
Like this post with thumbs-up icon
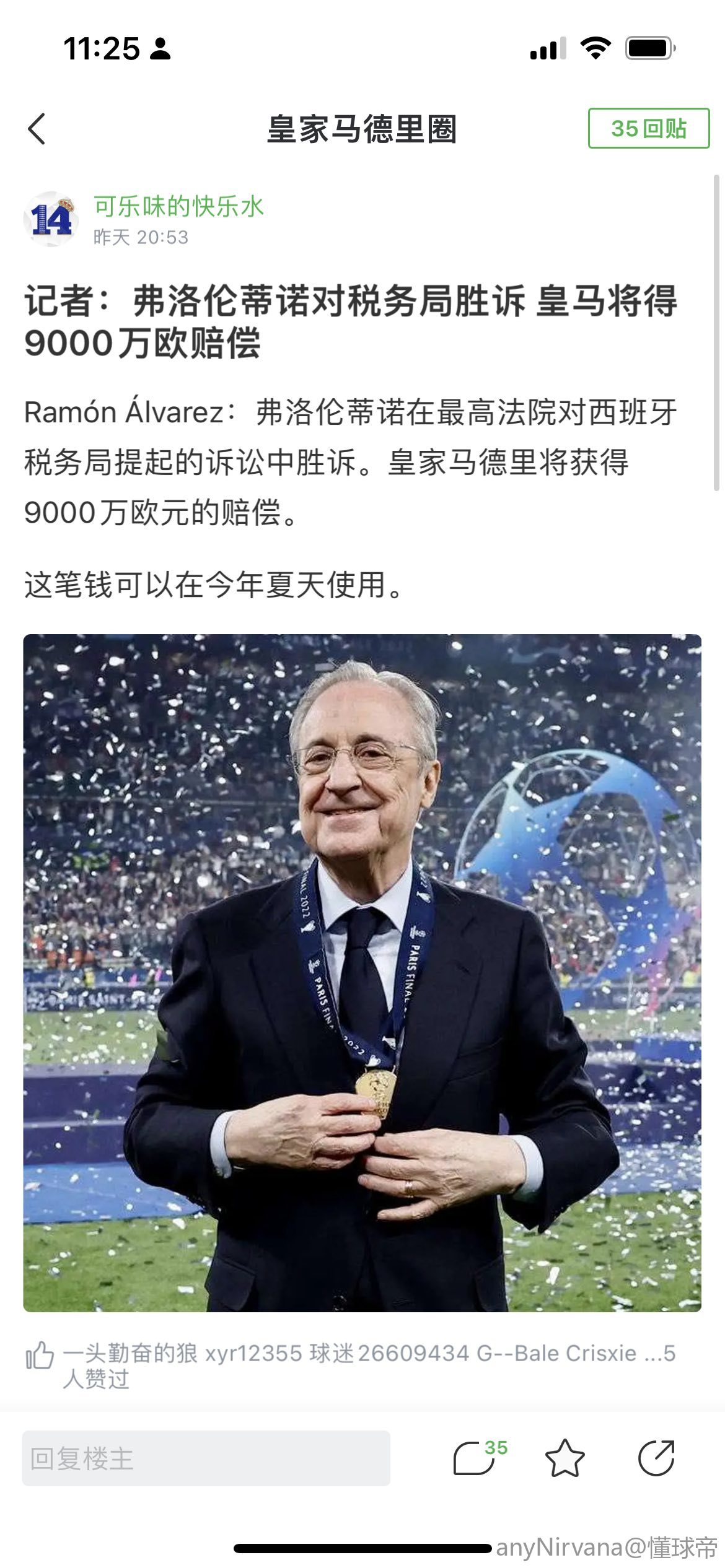(x=40, y=1356)
